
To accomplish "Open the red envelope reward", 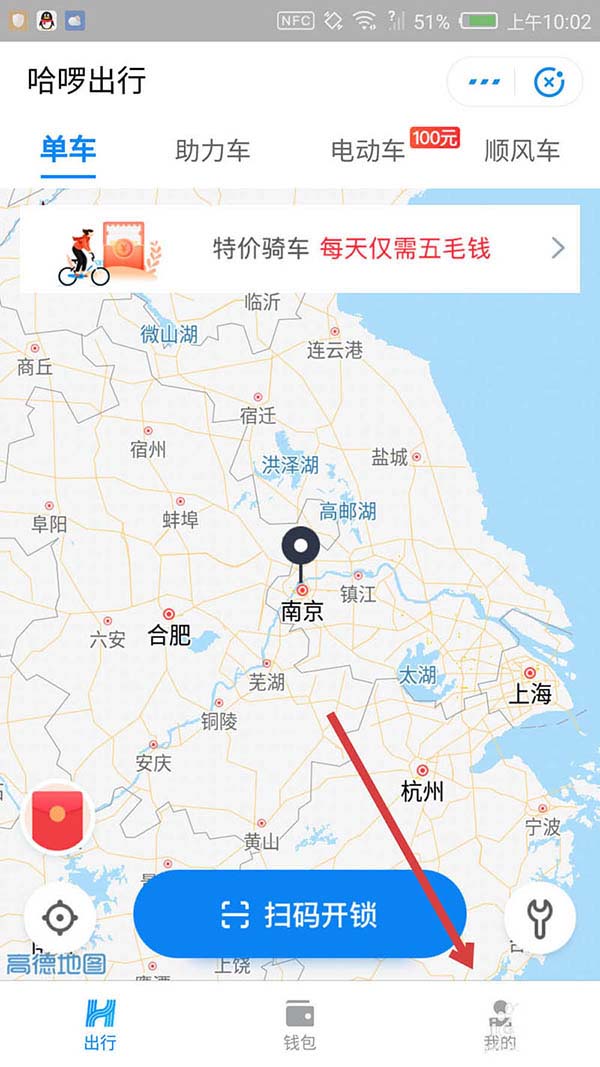I will (x=58, y=816).
